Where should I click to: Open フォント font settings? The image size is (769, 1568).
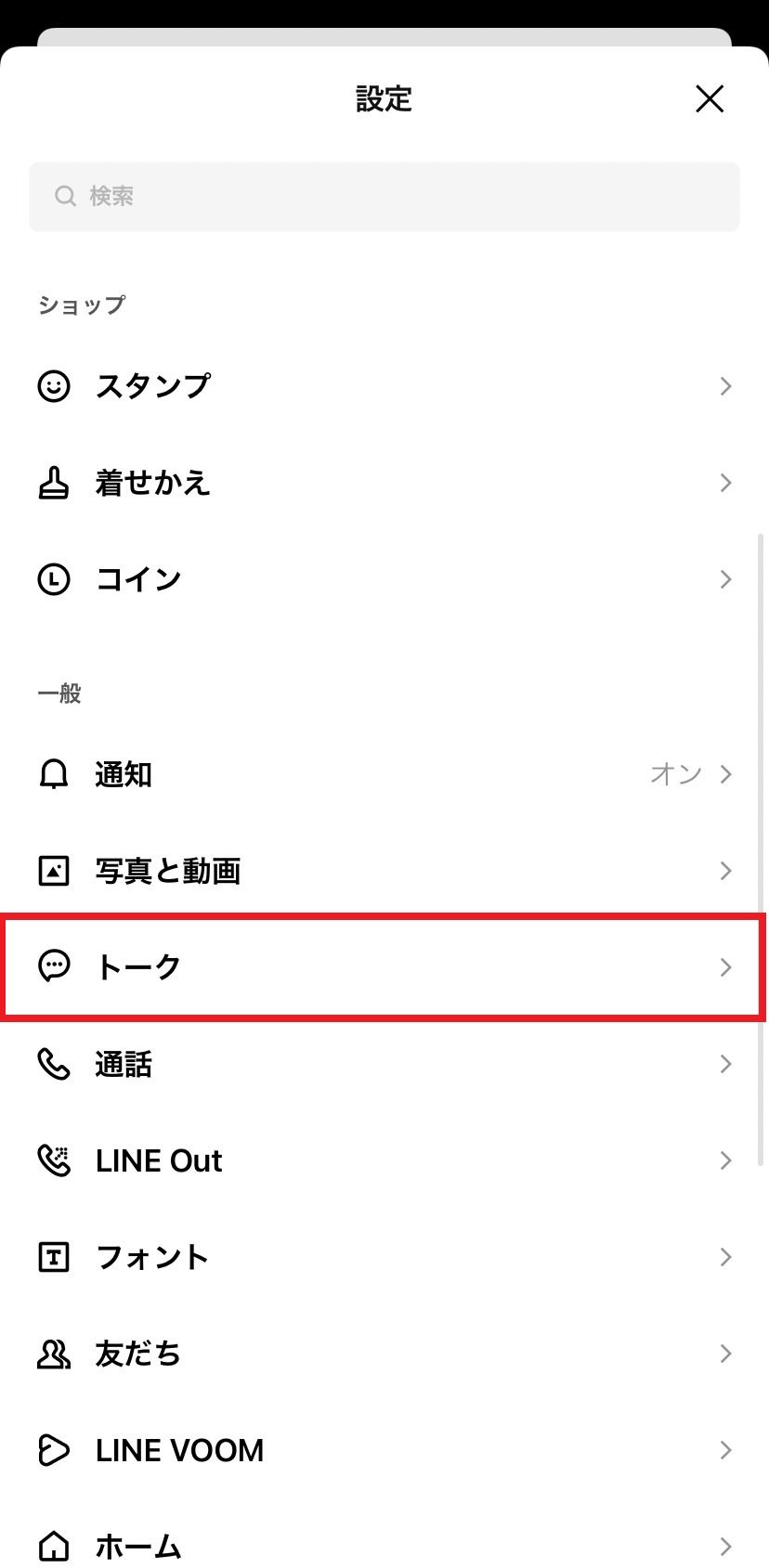point(384,1257)
